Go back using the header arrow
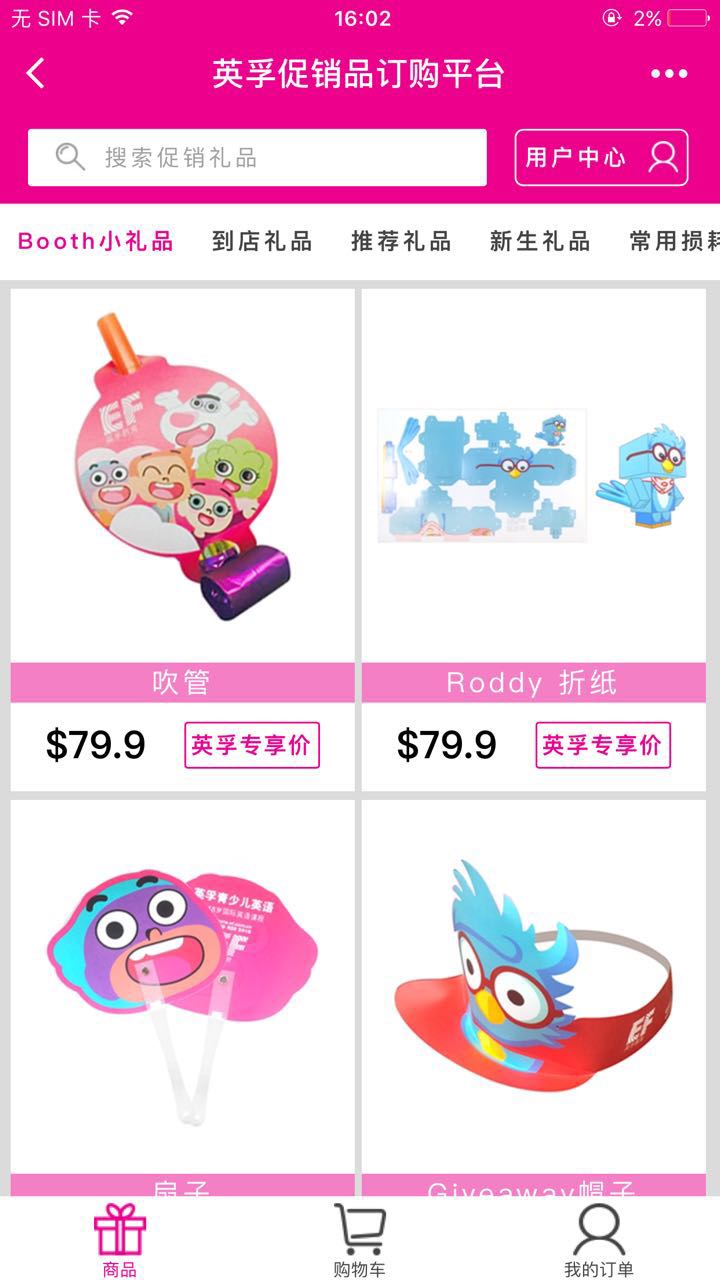The image size is (720, 1280). click(36, 73)
